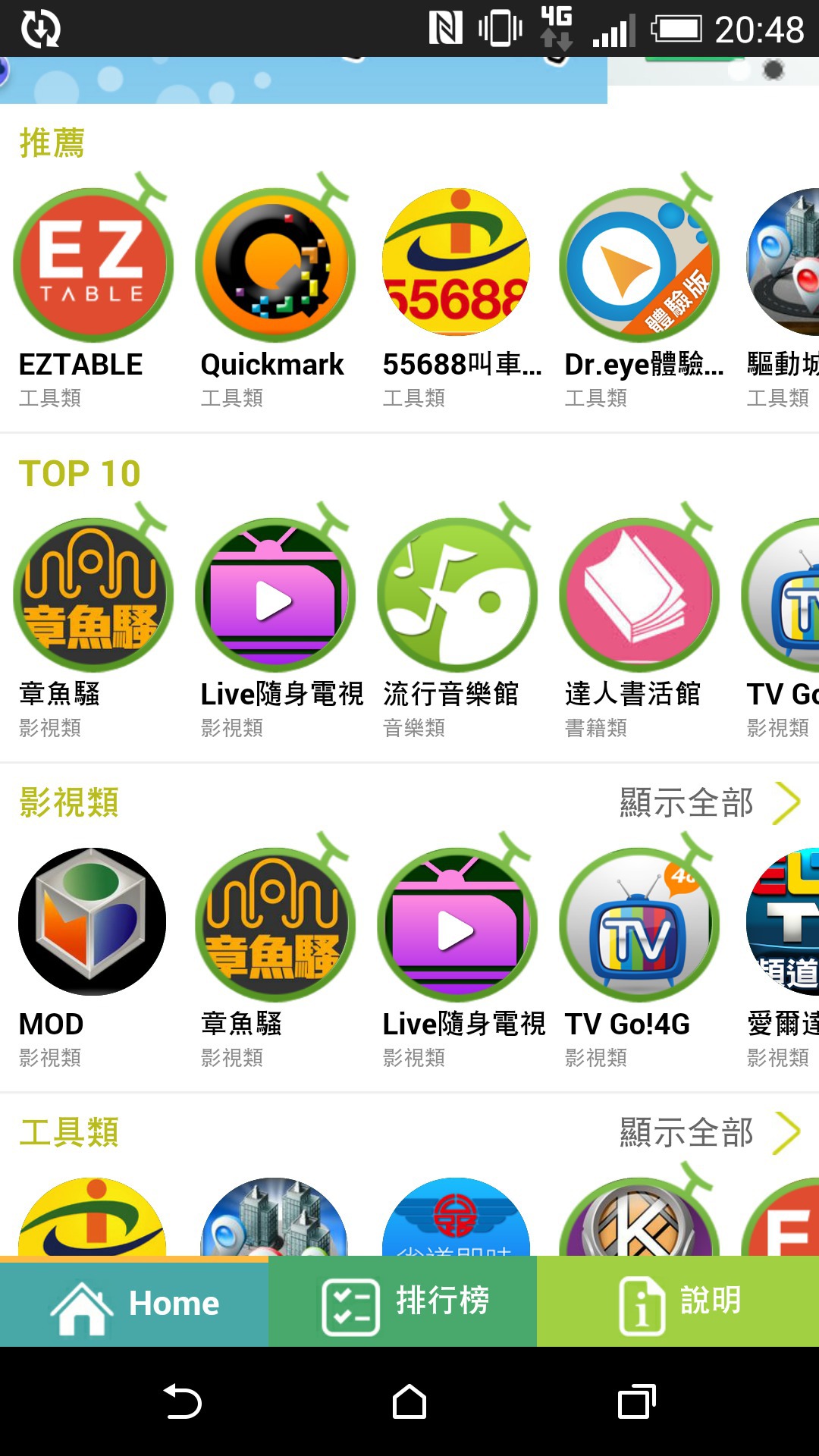
Task: Open Live隨身電視 in the 影視類 row
Action: (457, 924)
